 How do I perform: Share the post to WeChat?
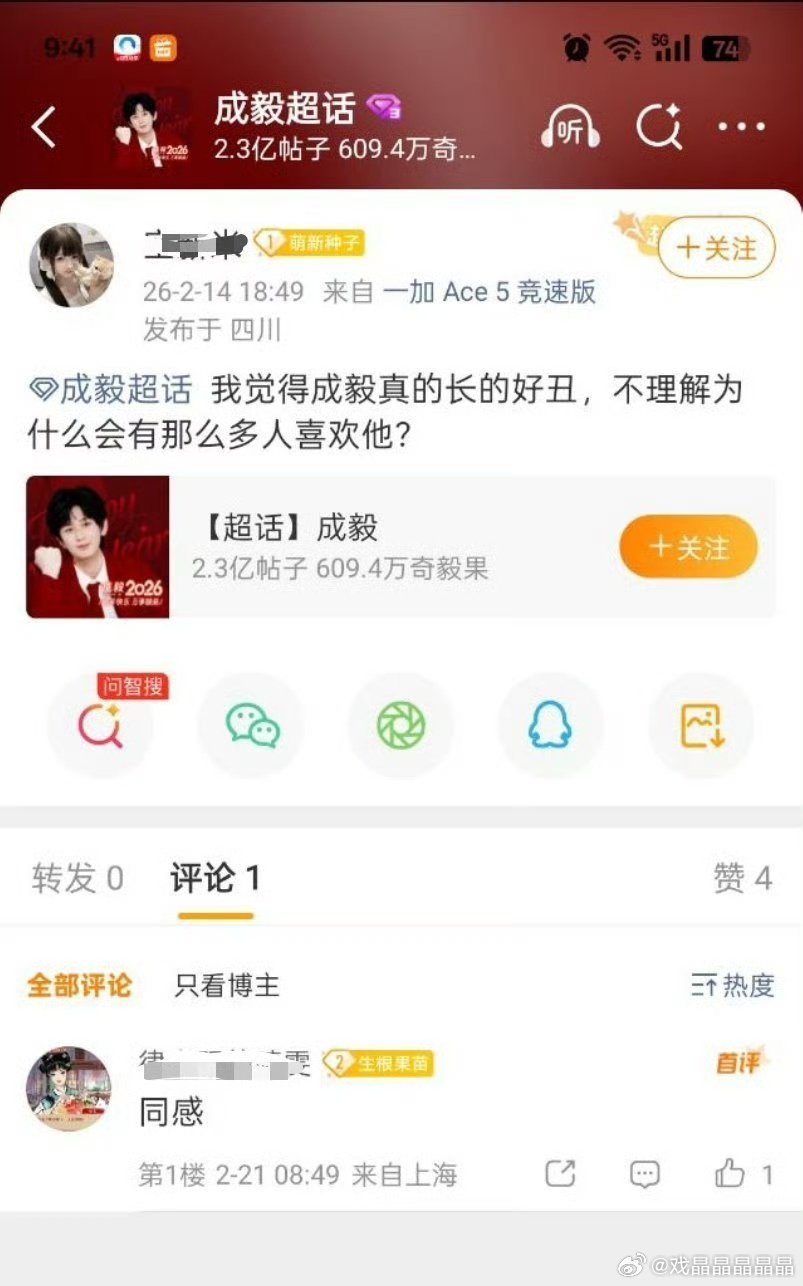click(251, 725)
